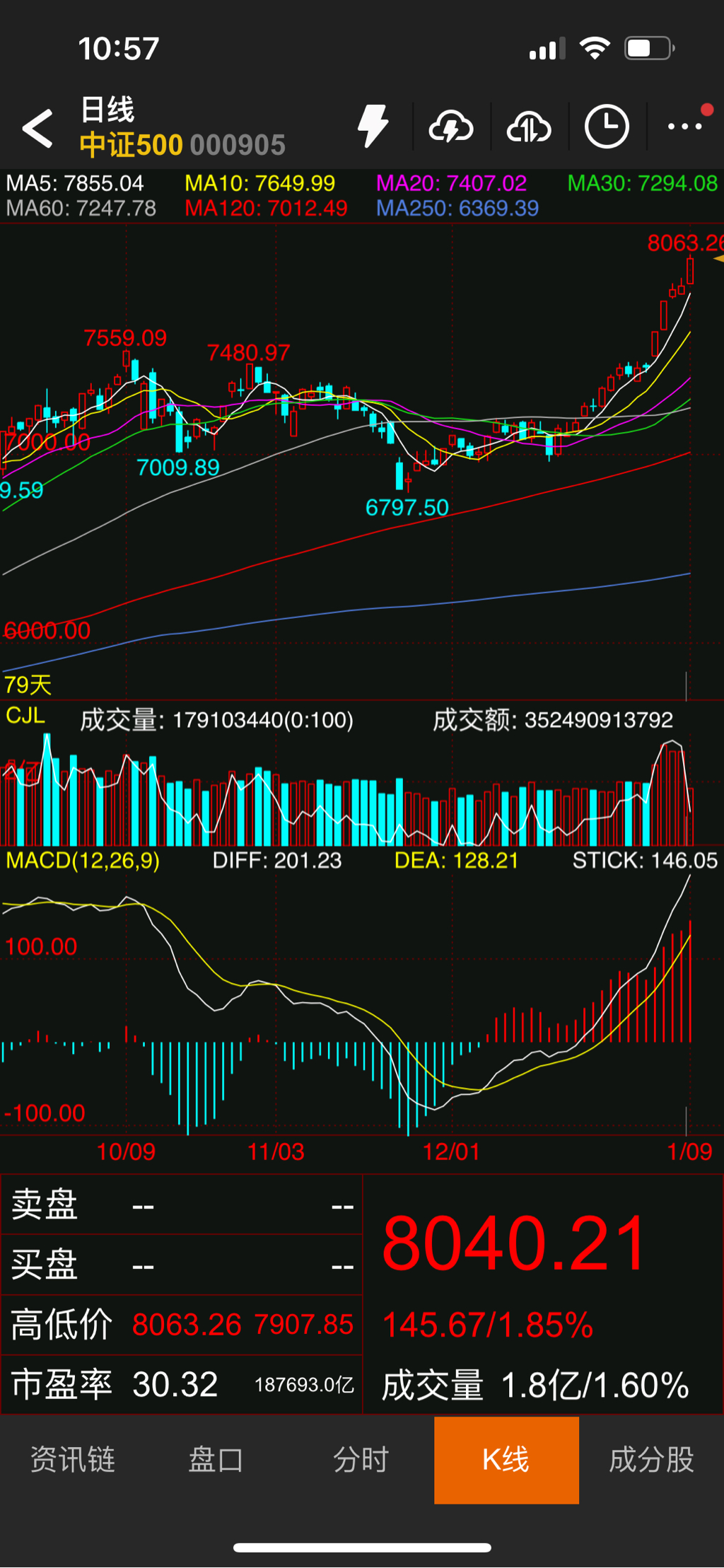Open the clock period selector icon
Viewport: 724px width, 1568px height.
point(607,127)
